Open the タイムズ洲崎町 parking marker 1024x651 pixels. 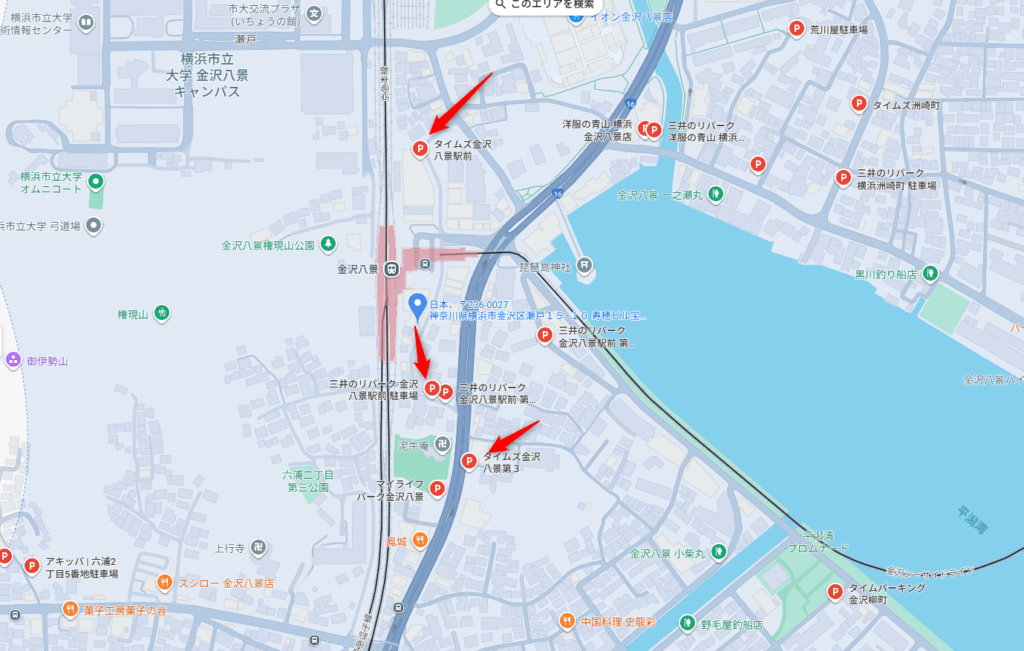tap(858, 103)
